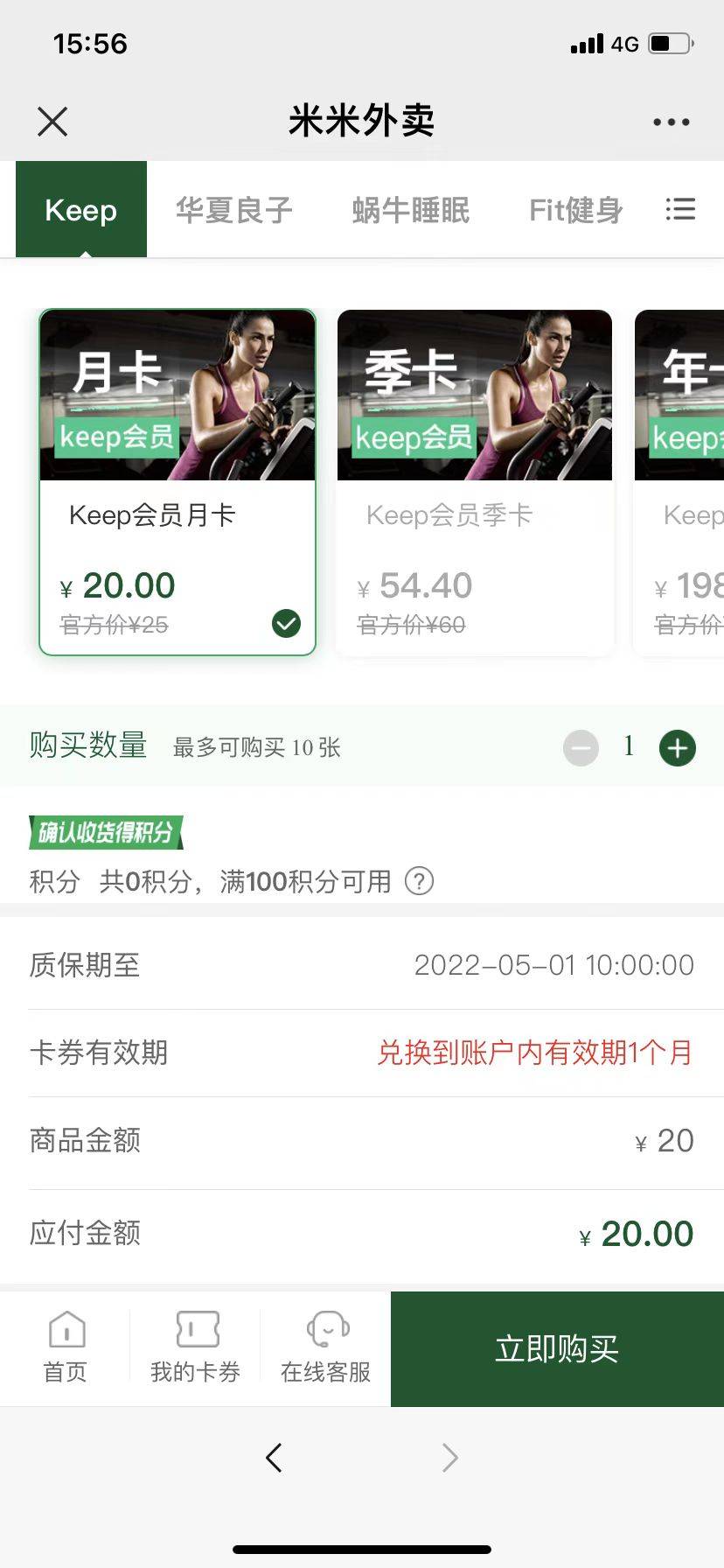Close the 米米外卖 page with the X
Screen dimensions: 724x1568
pyautogui.click(x=52, y=122)
